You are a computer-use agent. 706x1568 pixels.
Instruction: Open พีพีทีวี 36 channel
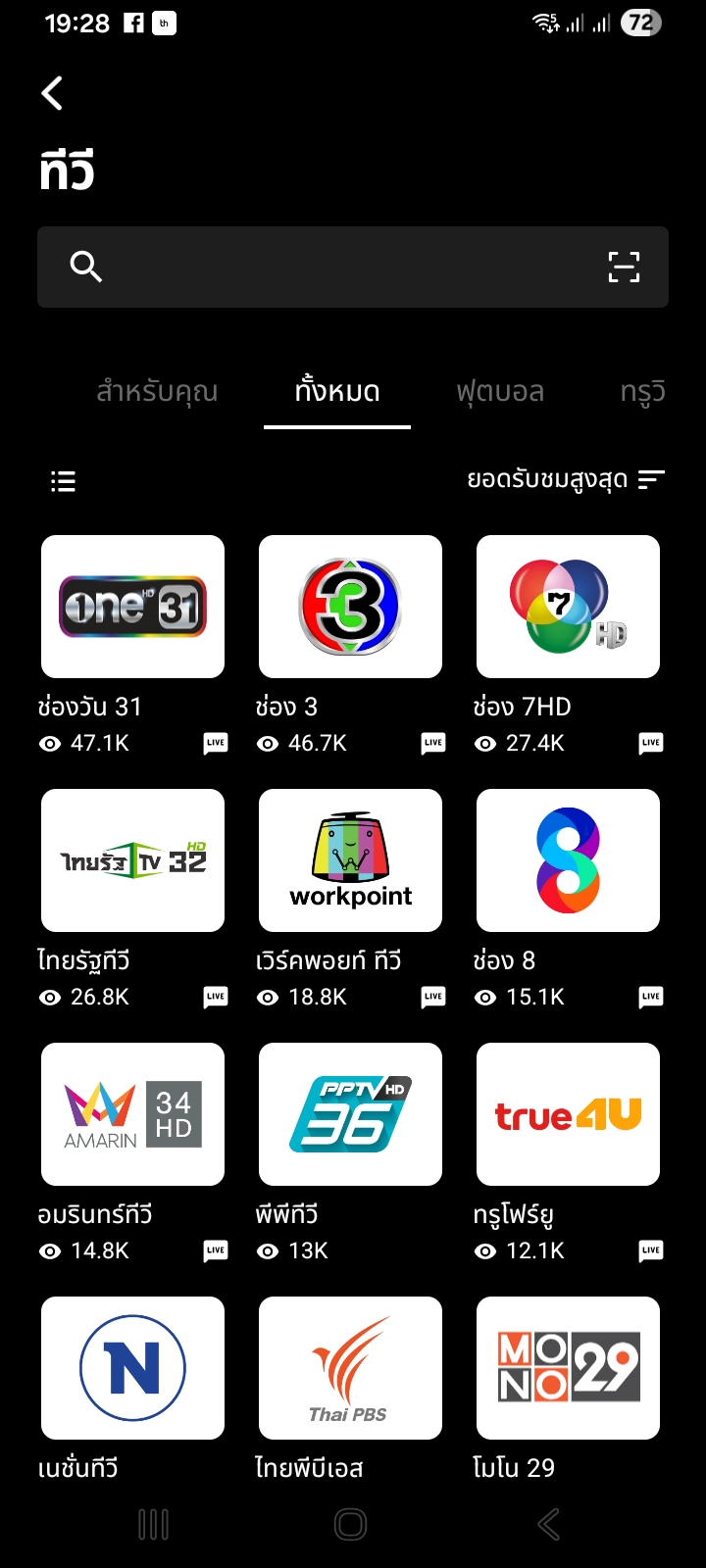click(x=350, y=1114)
